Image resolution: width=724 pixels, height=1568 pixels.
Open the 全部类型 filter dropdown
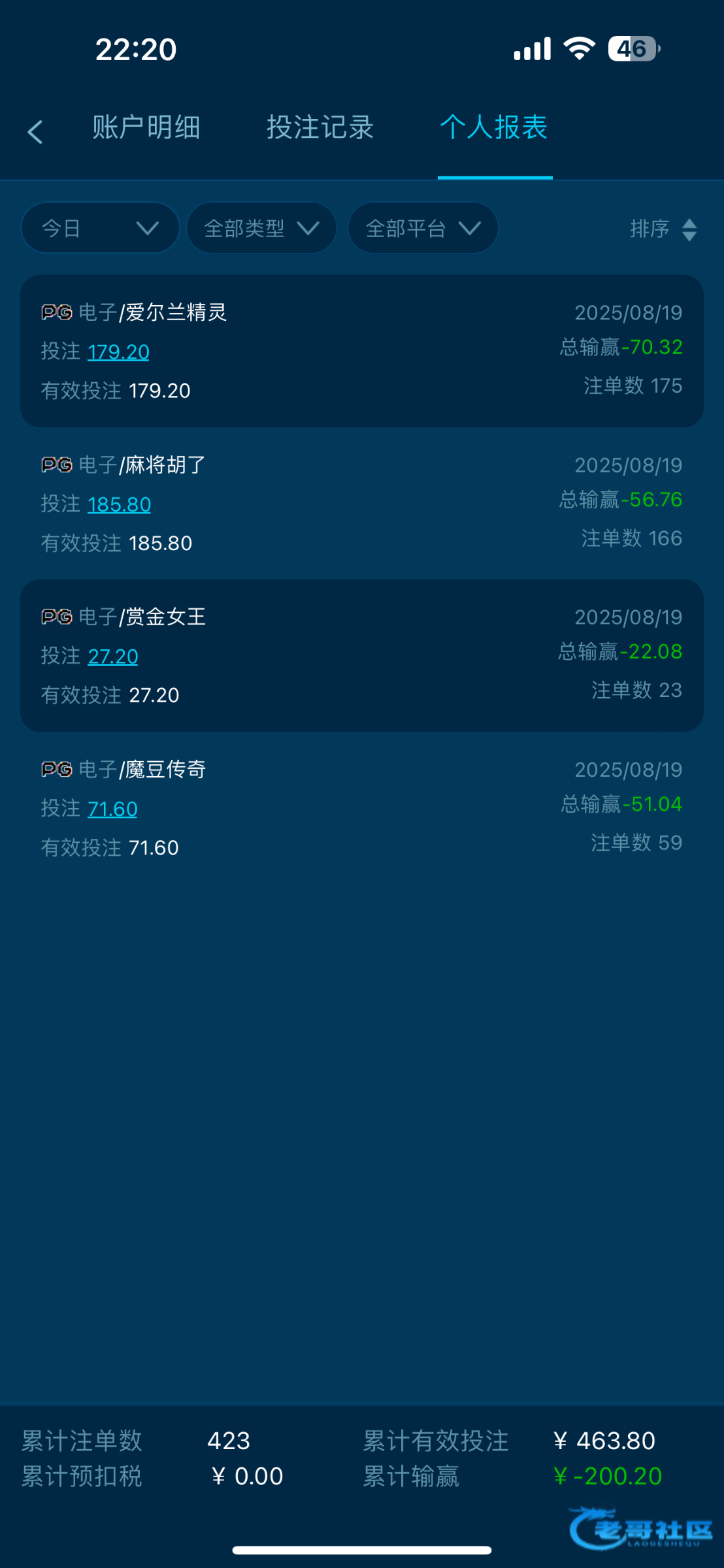[x=261, y=228]
